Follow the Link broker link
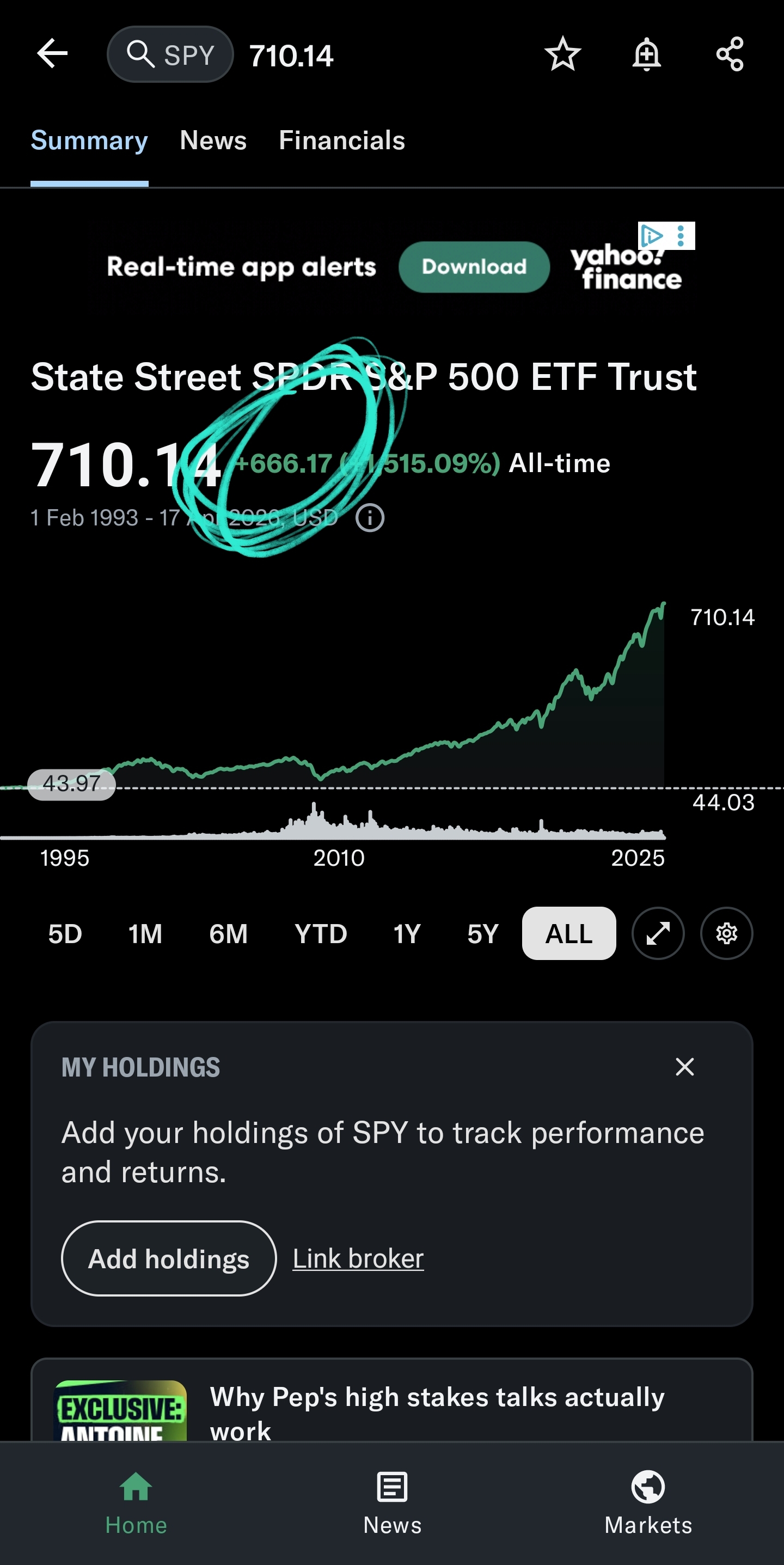 pos(358,1259)
